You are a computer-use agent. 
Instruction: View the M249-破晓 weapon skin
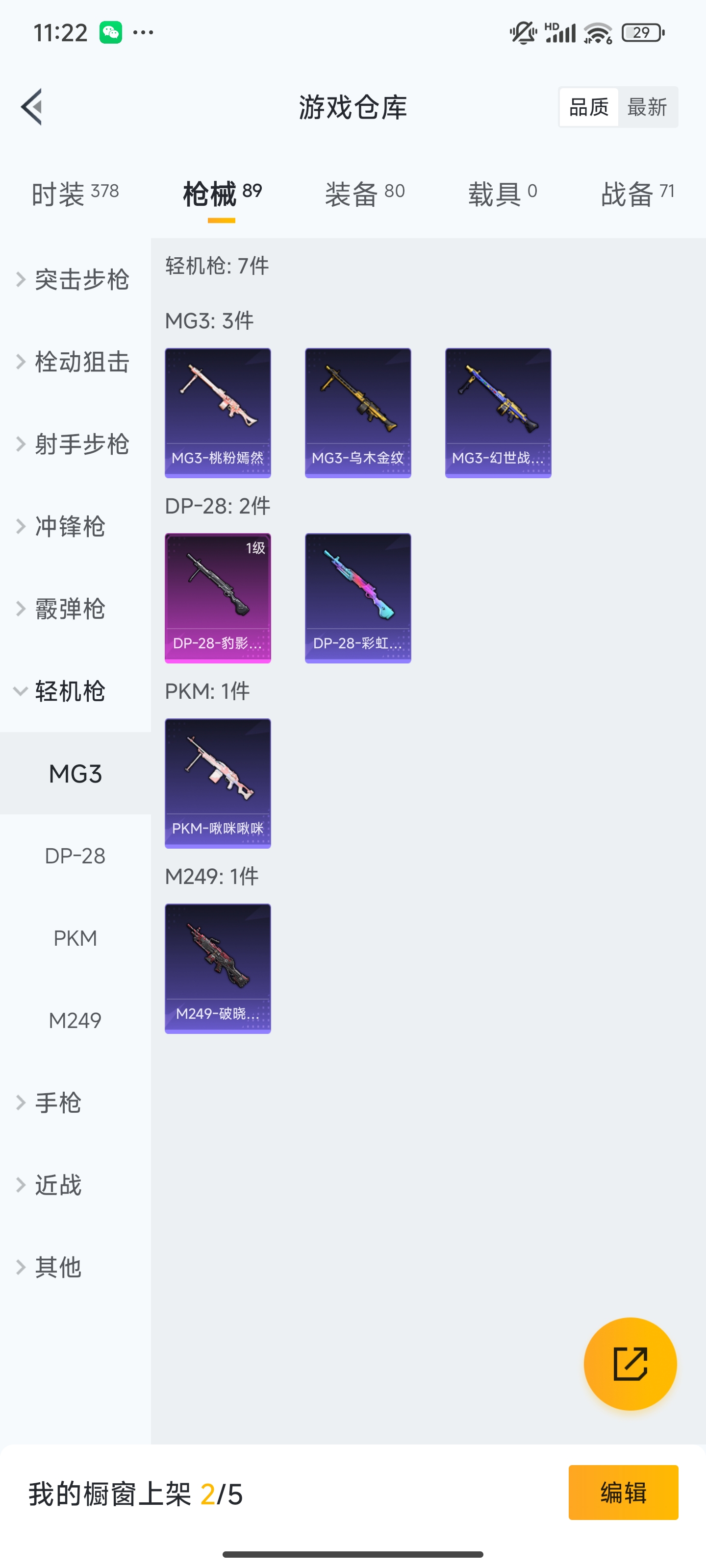pos(218,969)
